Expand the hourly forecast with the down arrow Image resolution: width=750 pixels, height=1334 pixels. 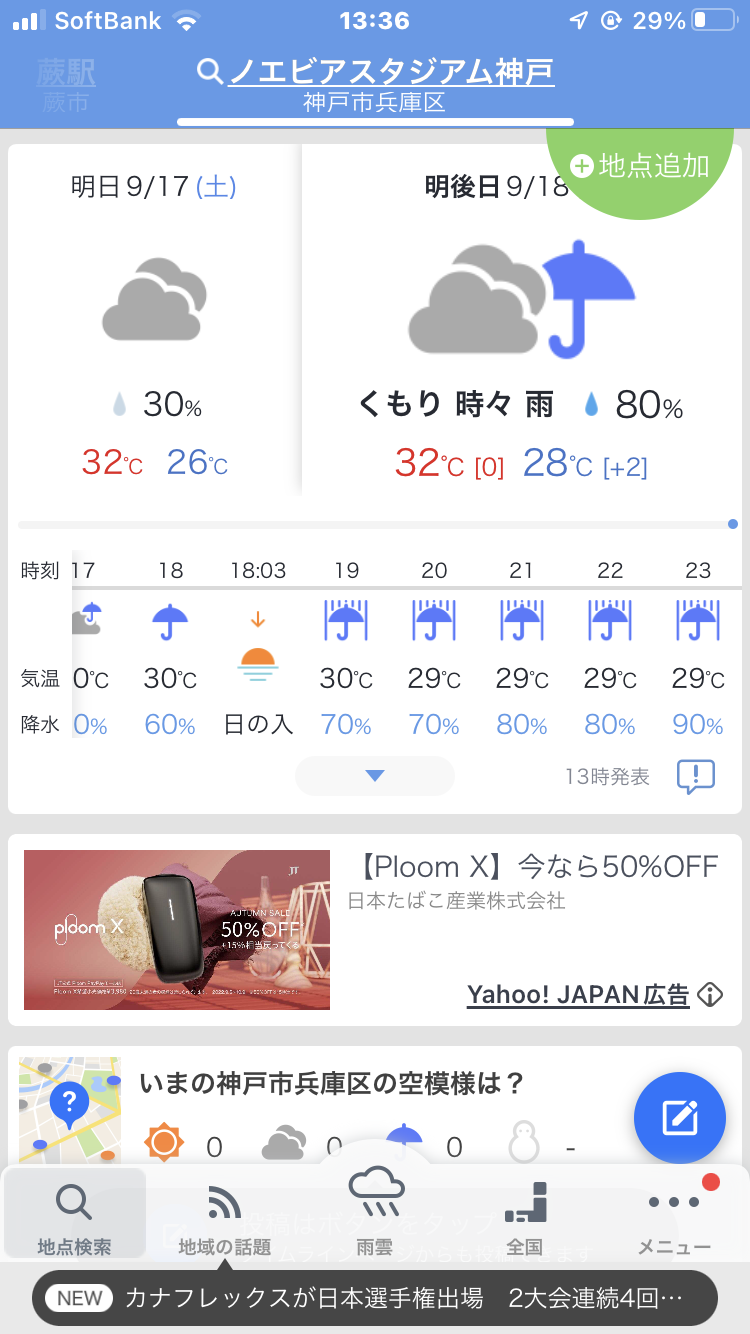(375, 776)
